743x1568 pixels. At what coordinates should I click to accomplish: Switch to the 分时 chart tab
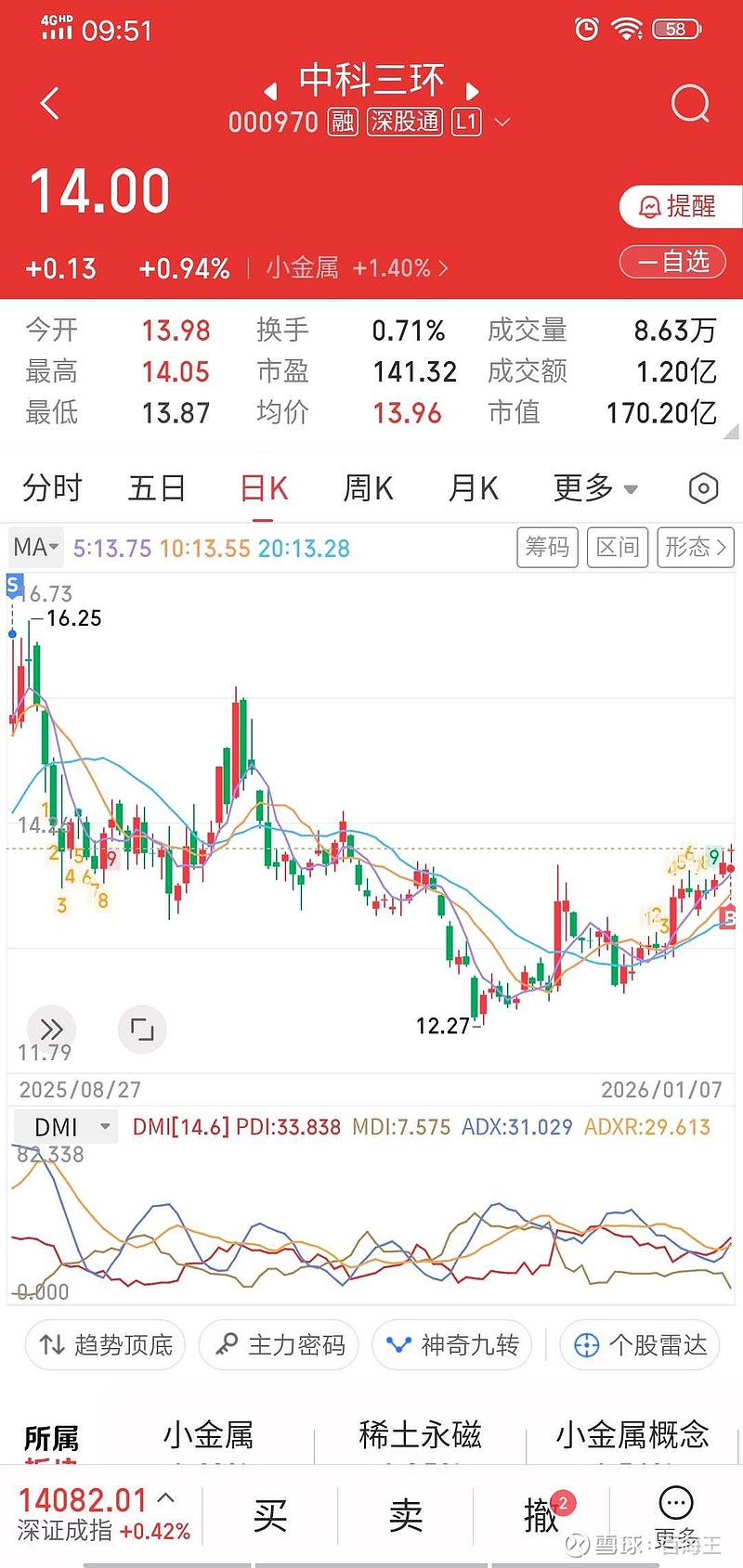point(52,487)
